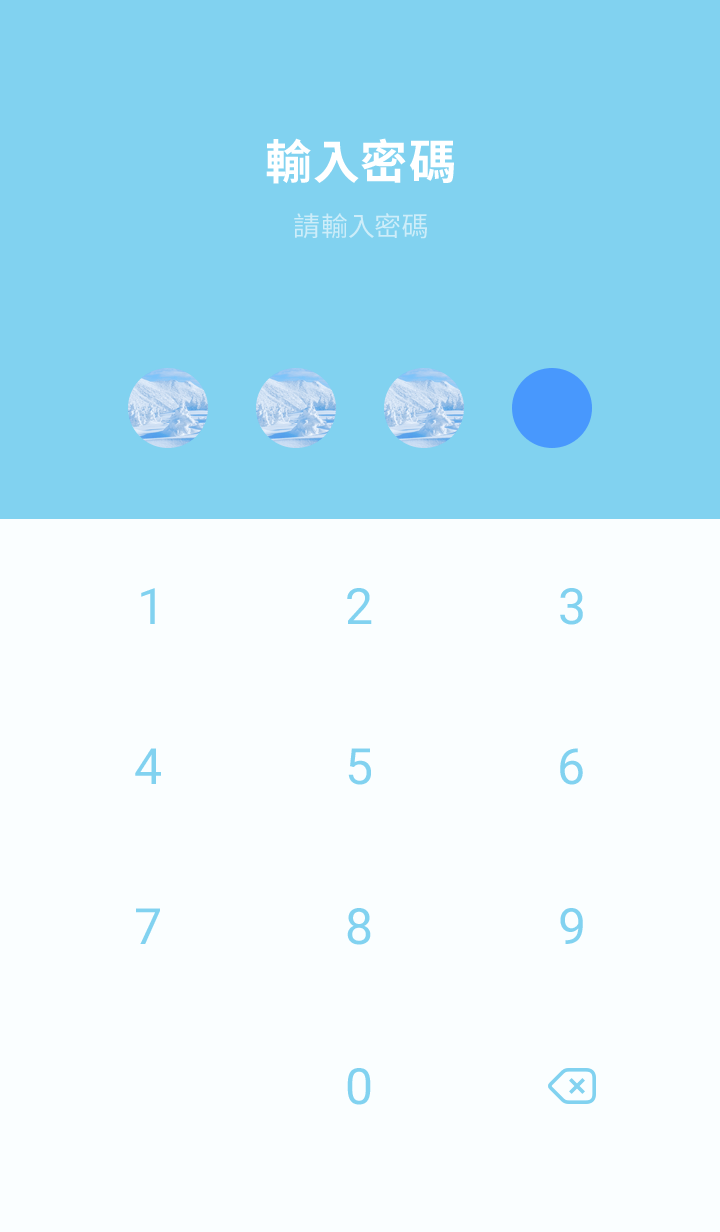
Task: Enter digit 1 on the keypad
Action: tap(149, 607)
